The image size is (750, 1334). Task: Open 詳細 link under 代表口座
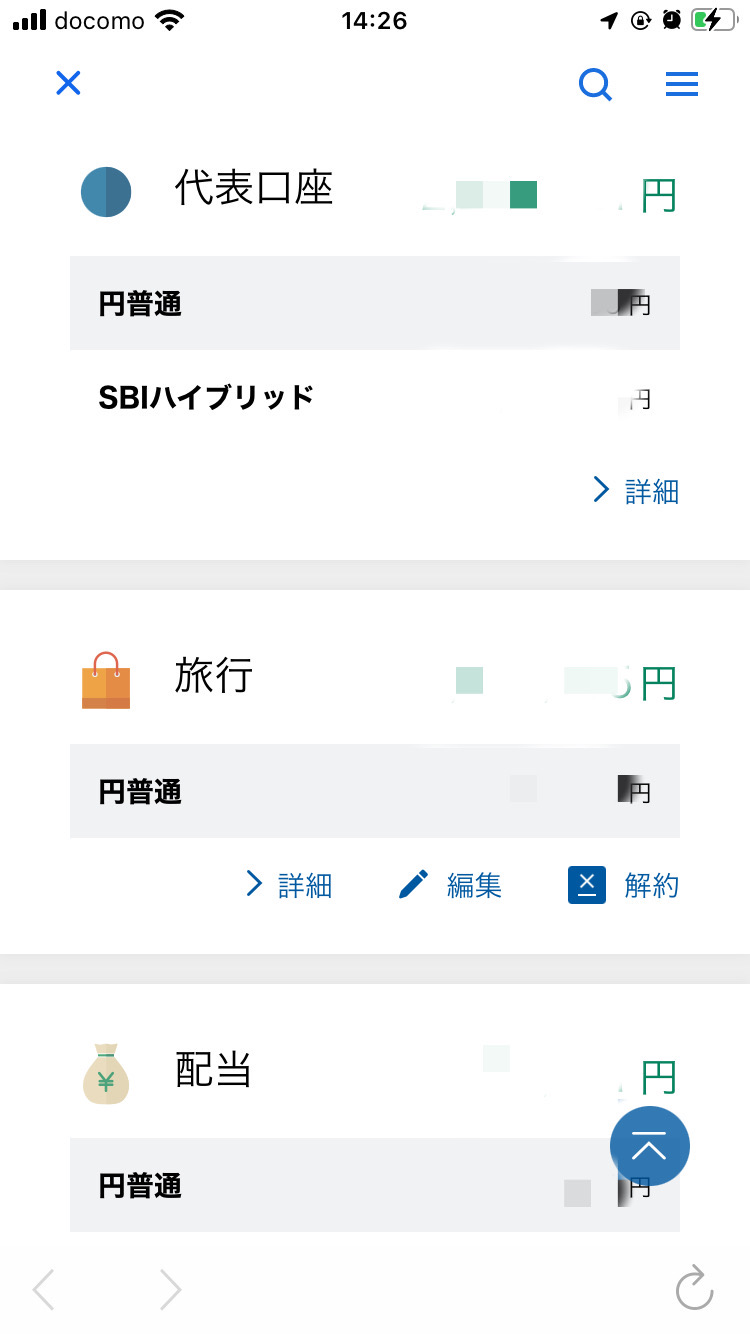636,490
